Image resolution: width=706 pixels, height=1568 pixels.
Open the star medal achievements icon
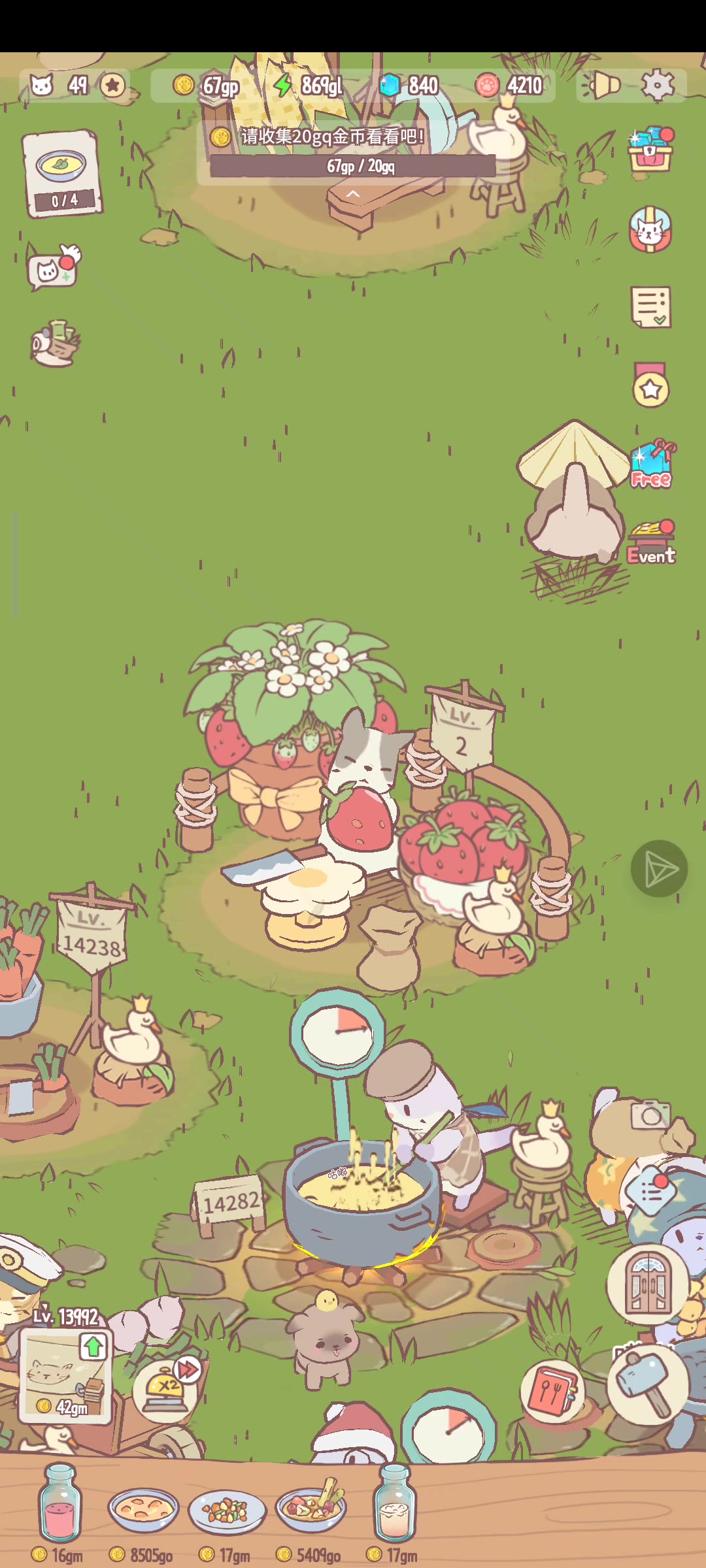[x=650, y=385]
